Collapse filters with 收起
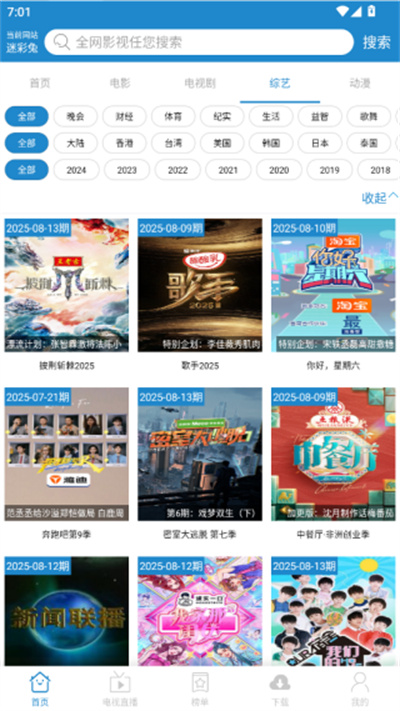400x711 pixels. coord(380,198)
